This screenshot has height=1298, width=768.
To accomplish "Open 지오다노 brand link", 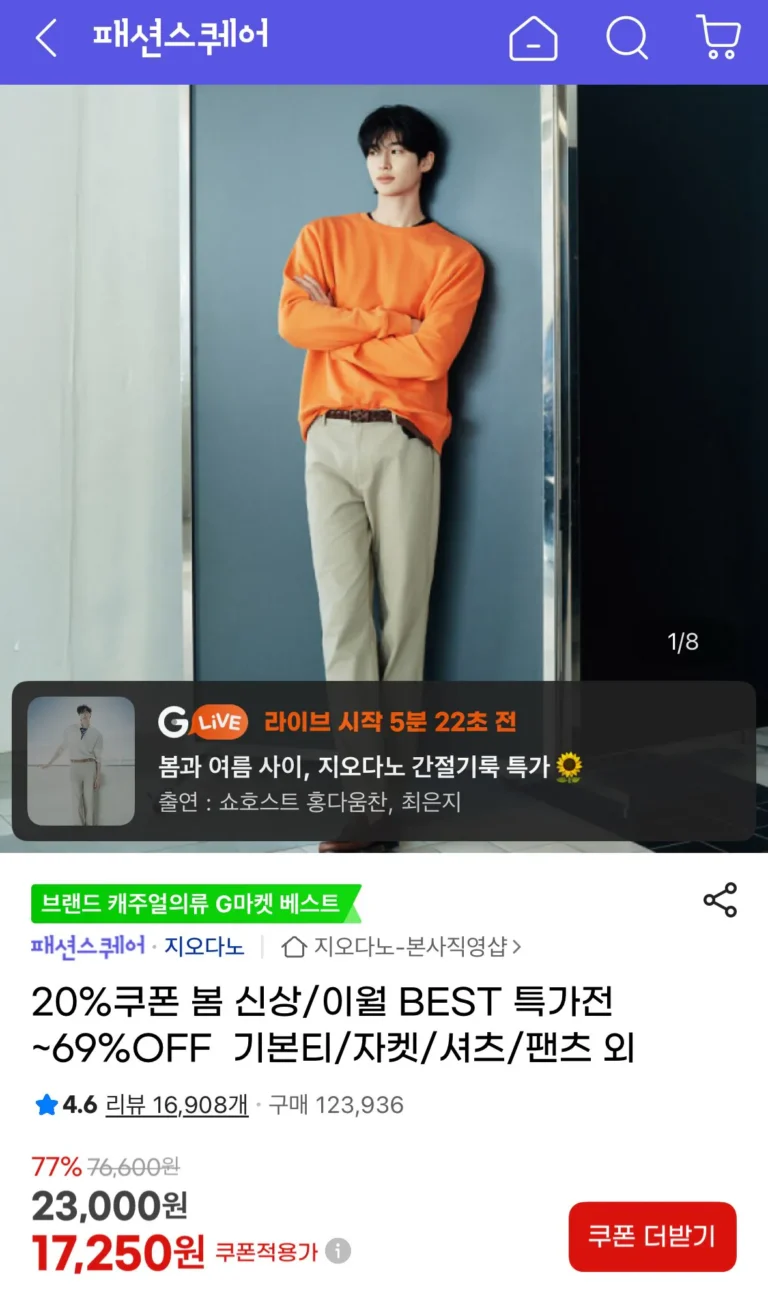I will [204, 946].
